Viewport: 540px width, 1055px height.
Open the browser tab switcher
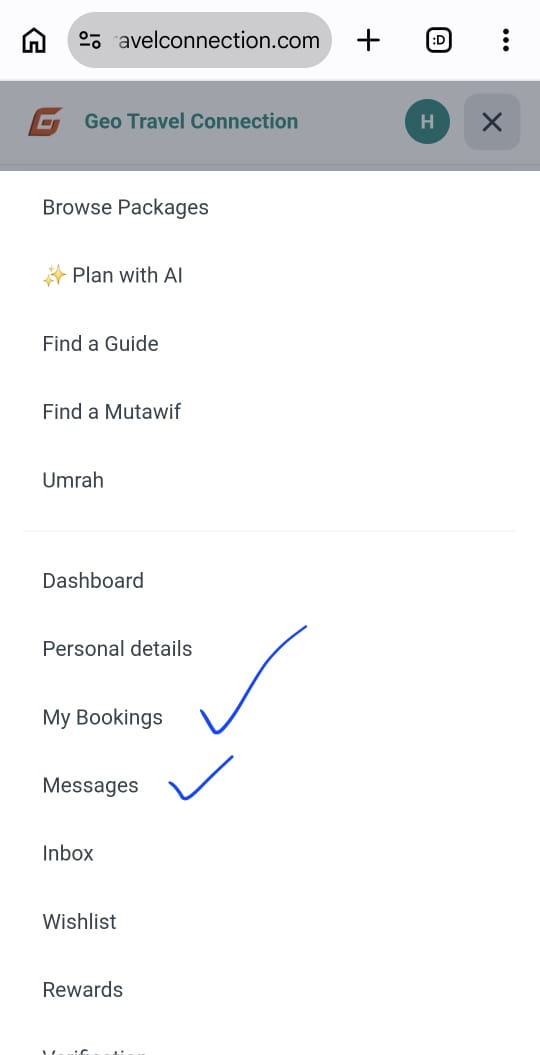[438, 40]
